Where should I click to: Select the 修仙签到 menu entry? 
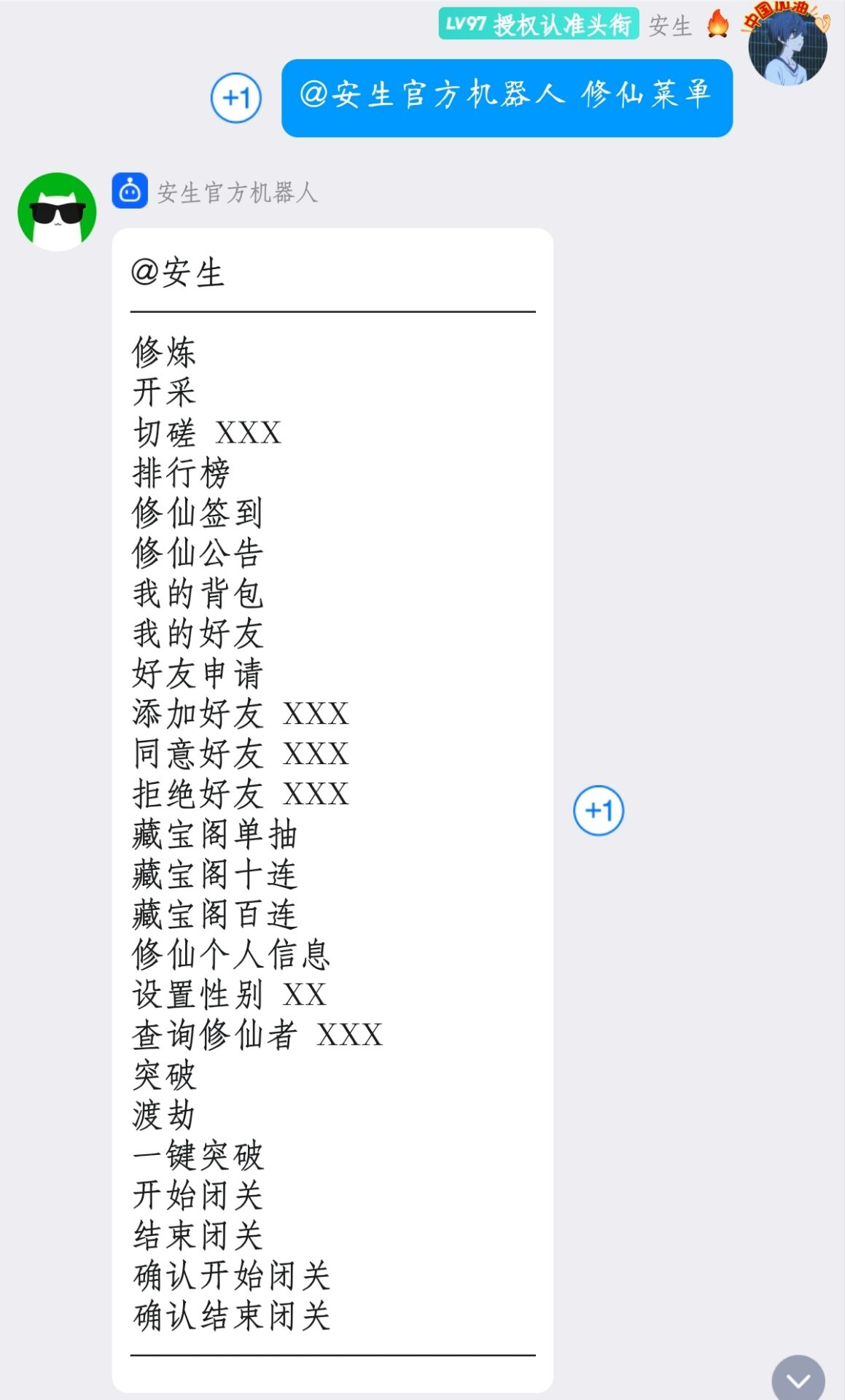pos(198,513)
